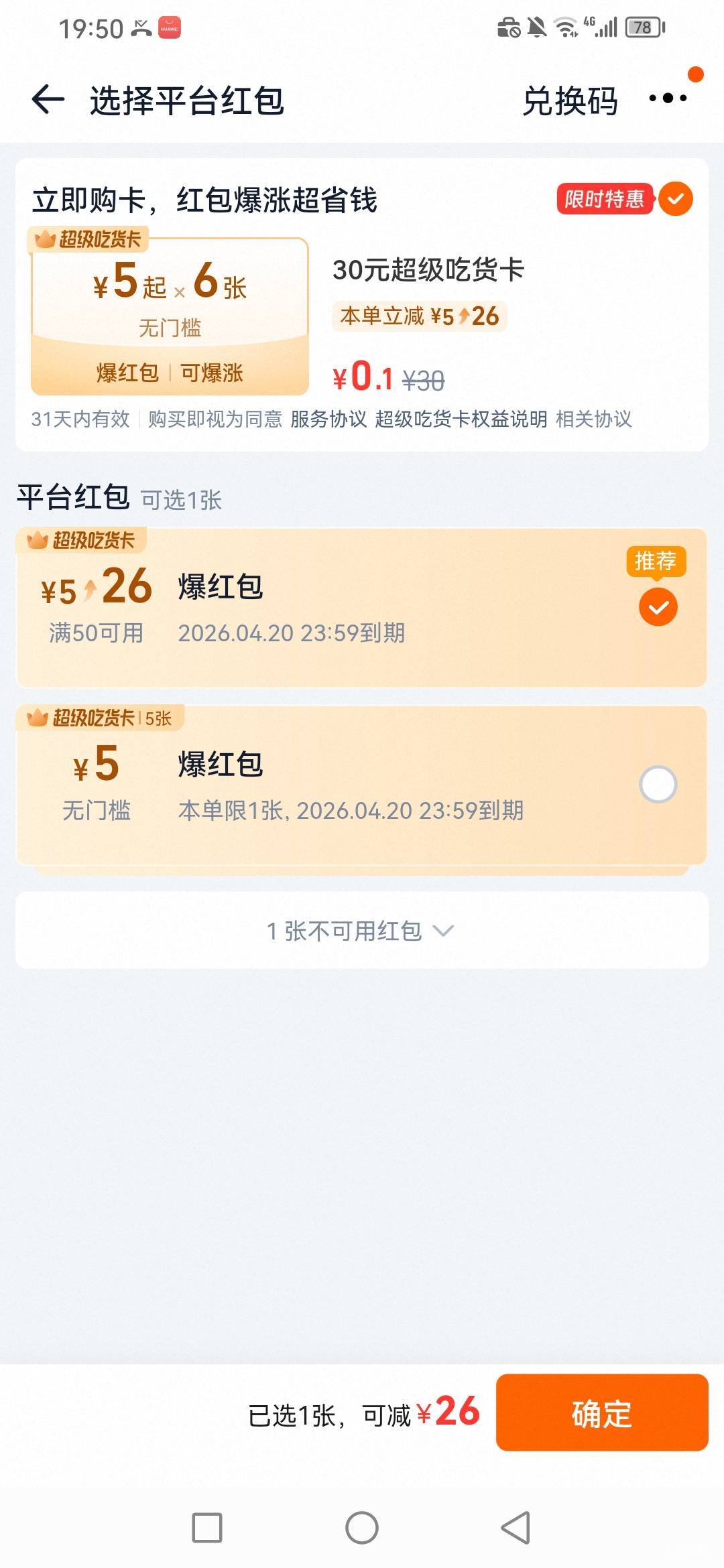Tap the 30元超级吃货卡 coupon card

point(170,316)
